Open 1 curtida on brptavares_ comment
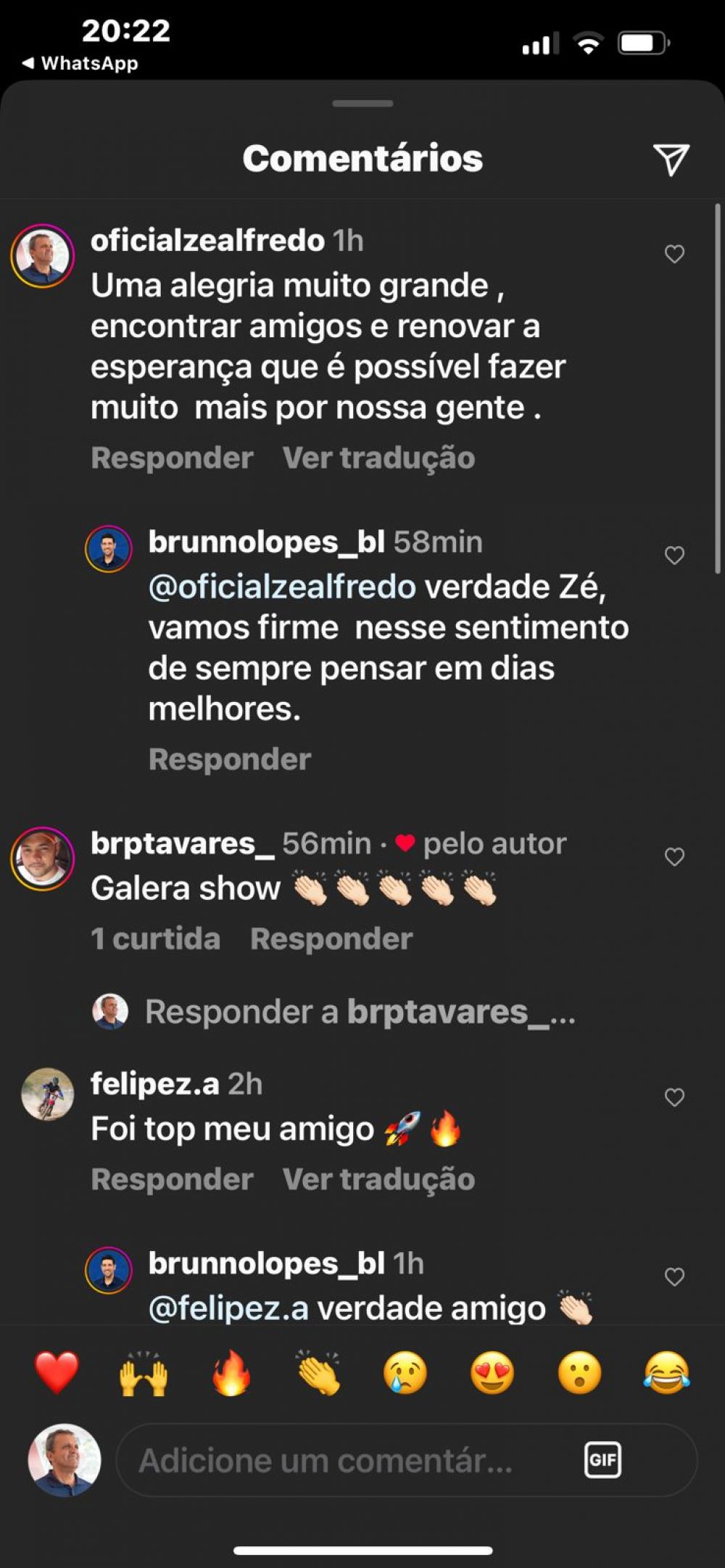725x1568 pixels. (155, 939)
